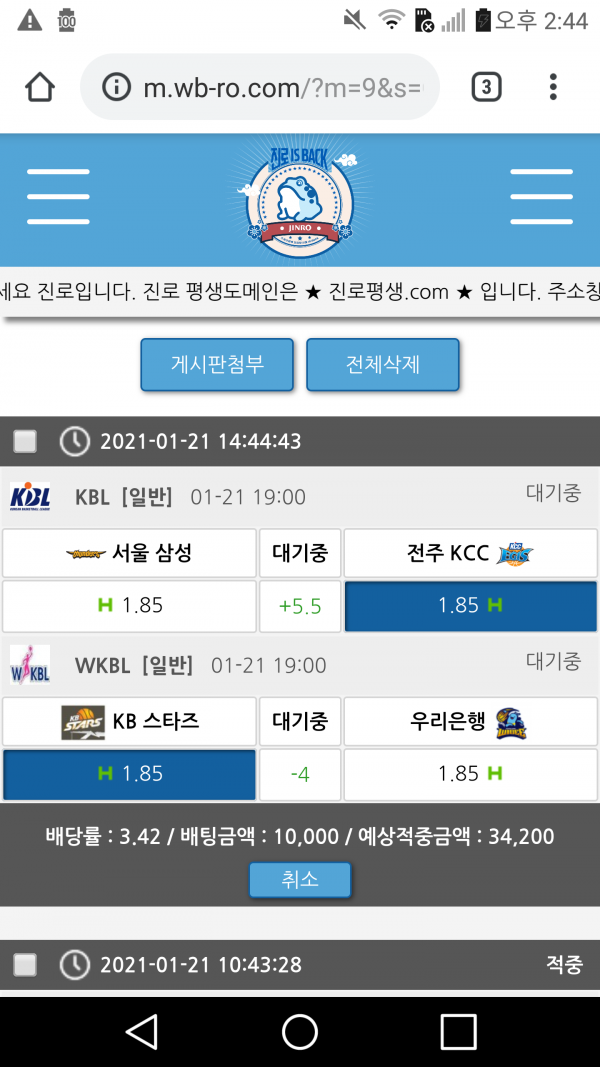Check the 14:44:43 bet slip checkbox
This screenshot has height=1067, width=600.
tap(25, 441)
